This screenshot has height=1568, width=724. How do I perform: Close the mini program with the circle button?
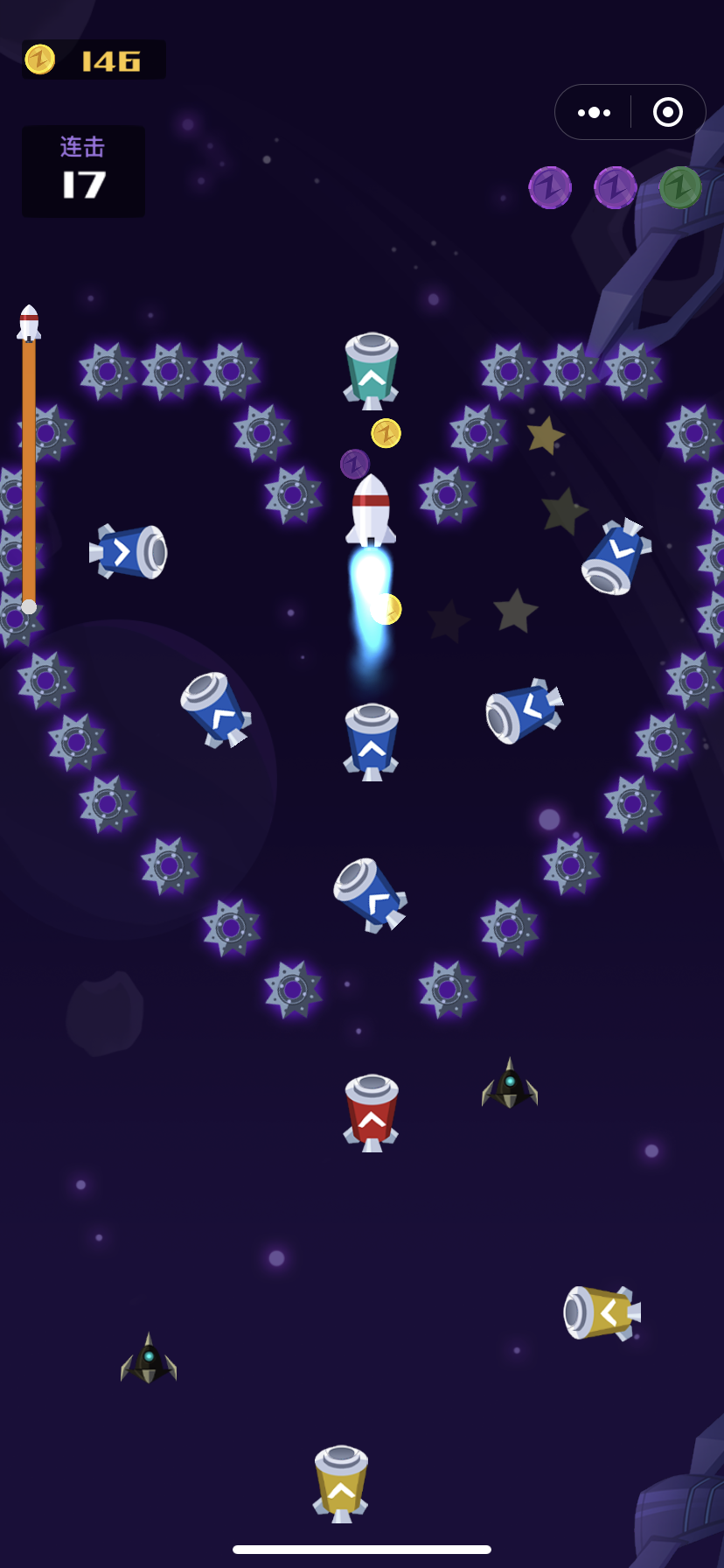[668, 112]
